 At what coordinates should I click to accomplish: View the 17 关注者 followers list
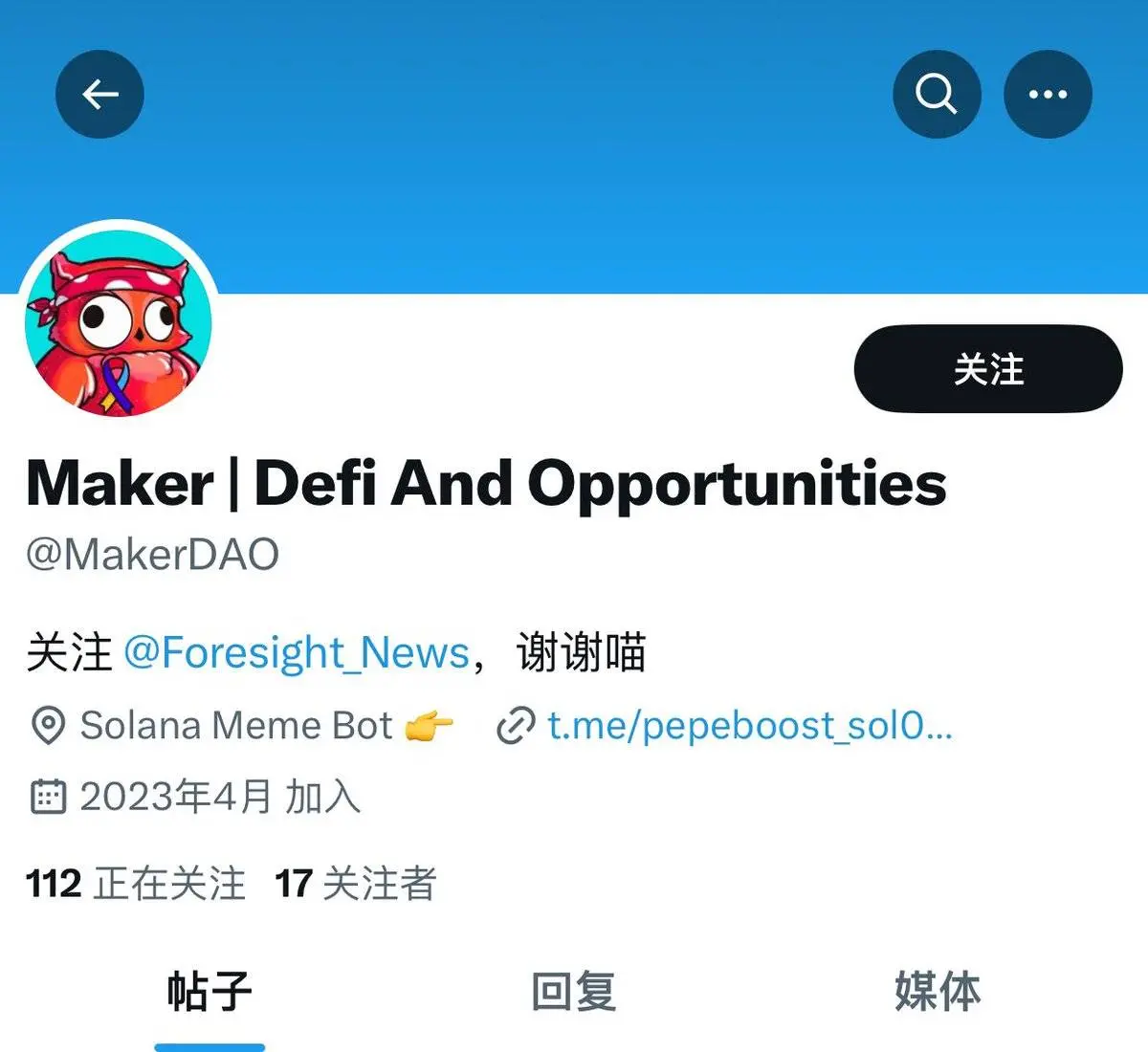coord(355,884)
